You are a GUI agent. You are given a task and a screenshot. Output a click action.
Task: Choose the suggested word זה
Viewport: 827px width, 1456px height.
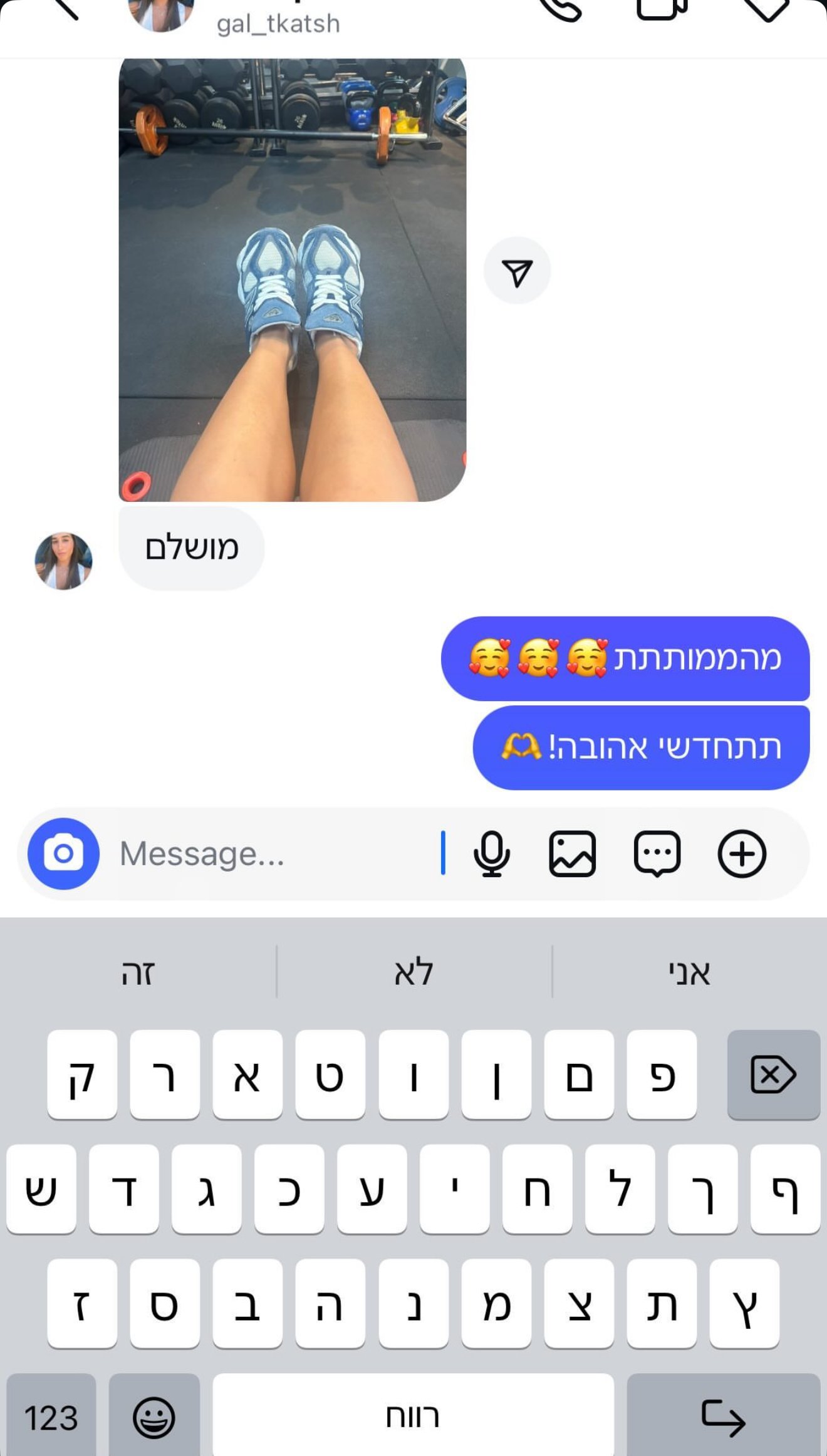click(138, 972)
